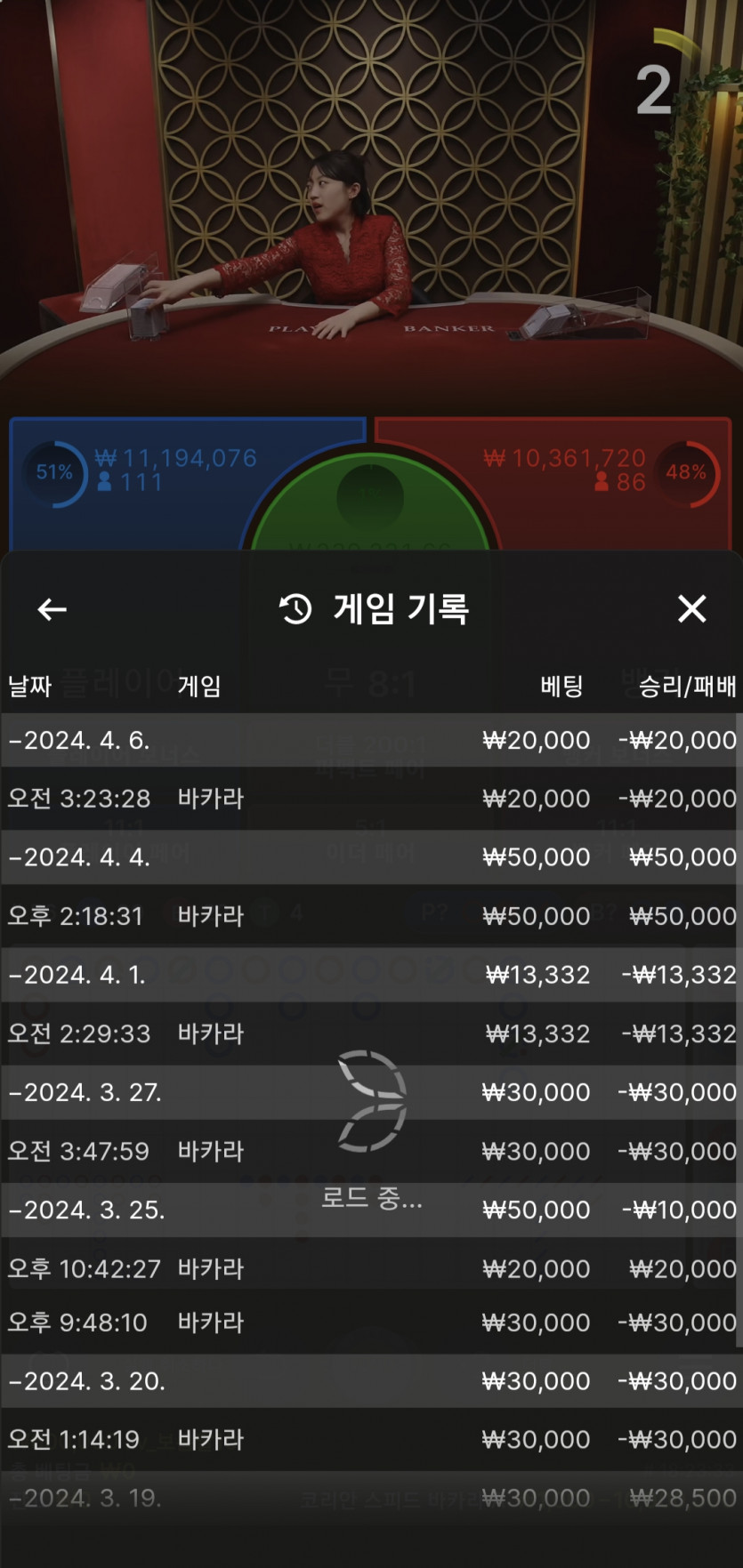Open the 오후 9:48:10 baccarat record
Viewport: 743px width, 1568px height.
[370, 1323]
